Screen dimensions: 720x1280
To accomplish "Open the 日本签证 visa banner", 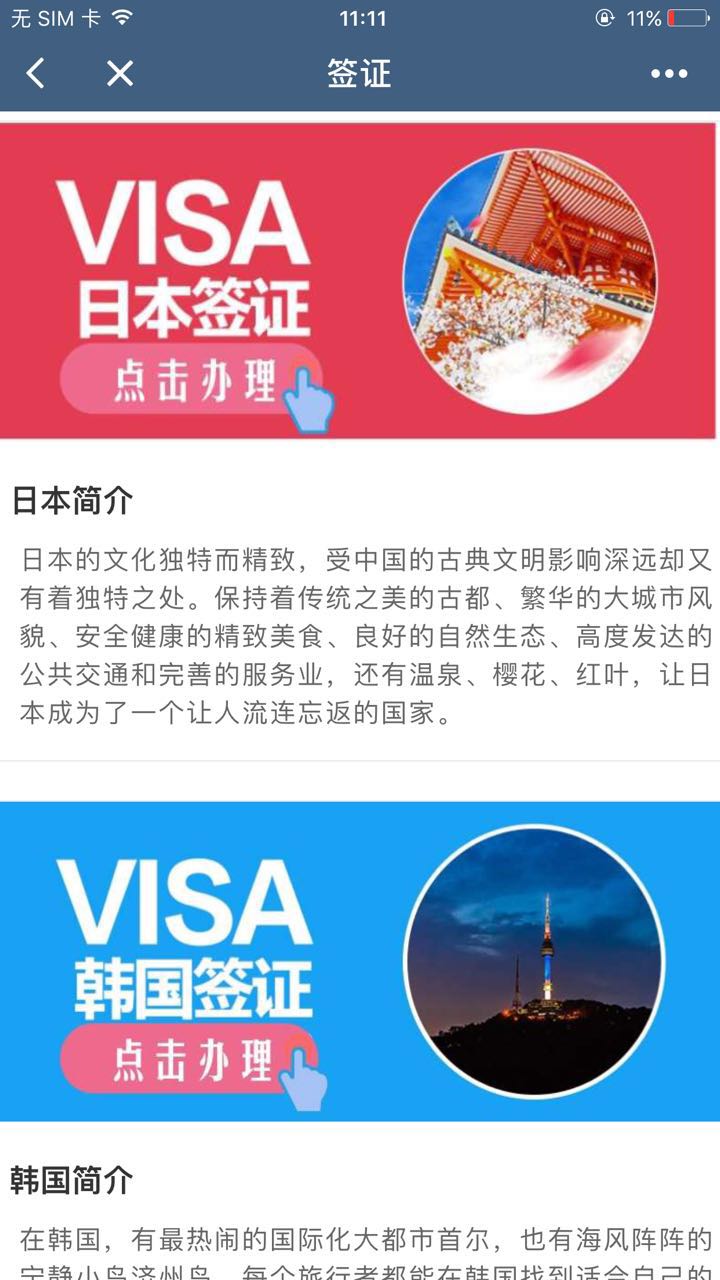I will click(x=358, y=281).
